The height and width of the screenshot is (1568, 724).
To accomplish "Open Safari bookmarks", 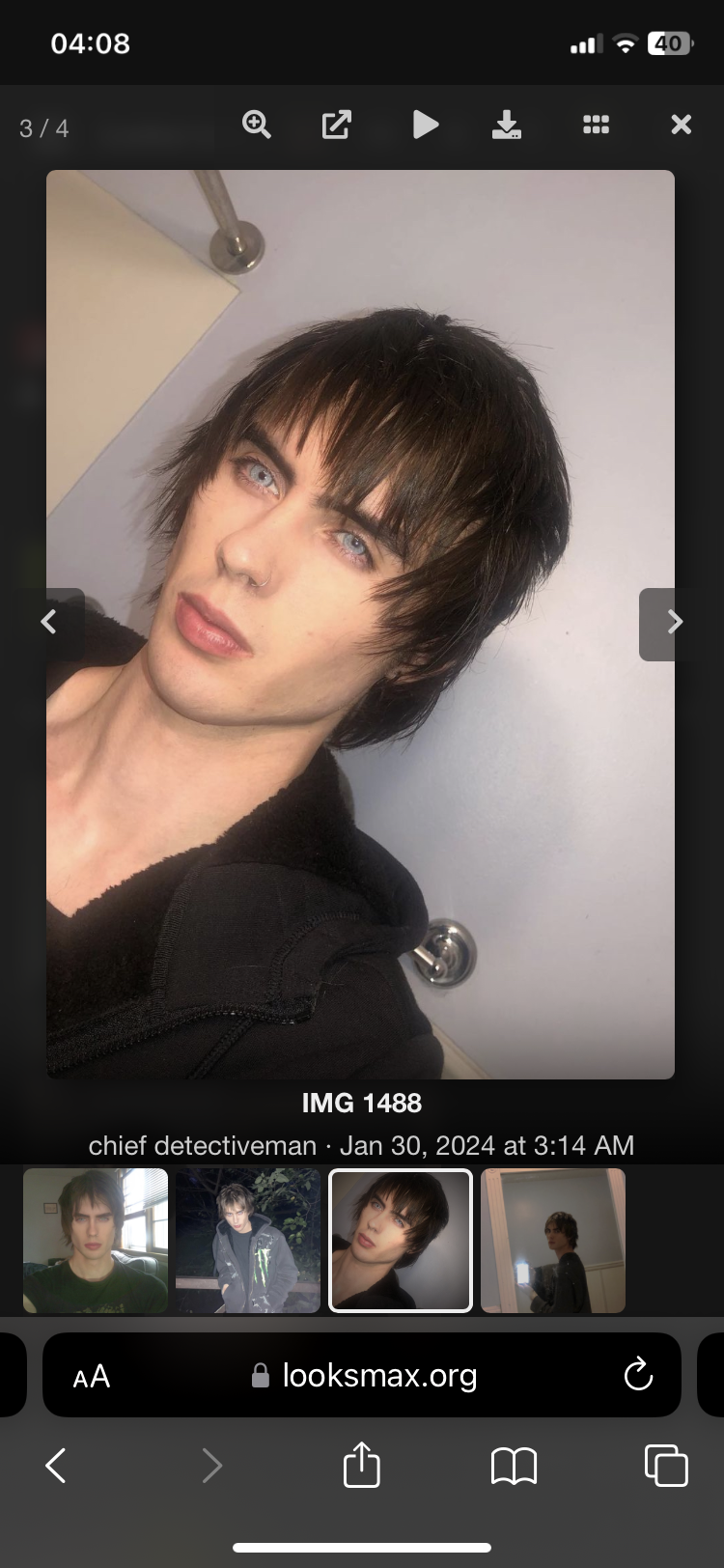I will pos(514,1466).
